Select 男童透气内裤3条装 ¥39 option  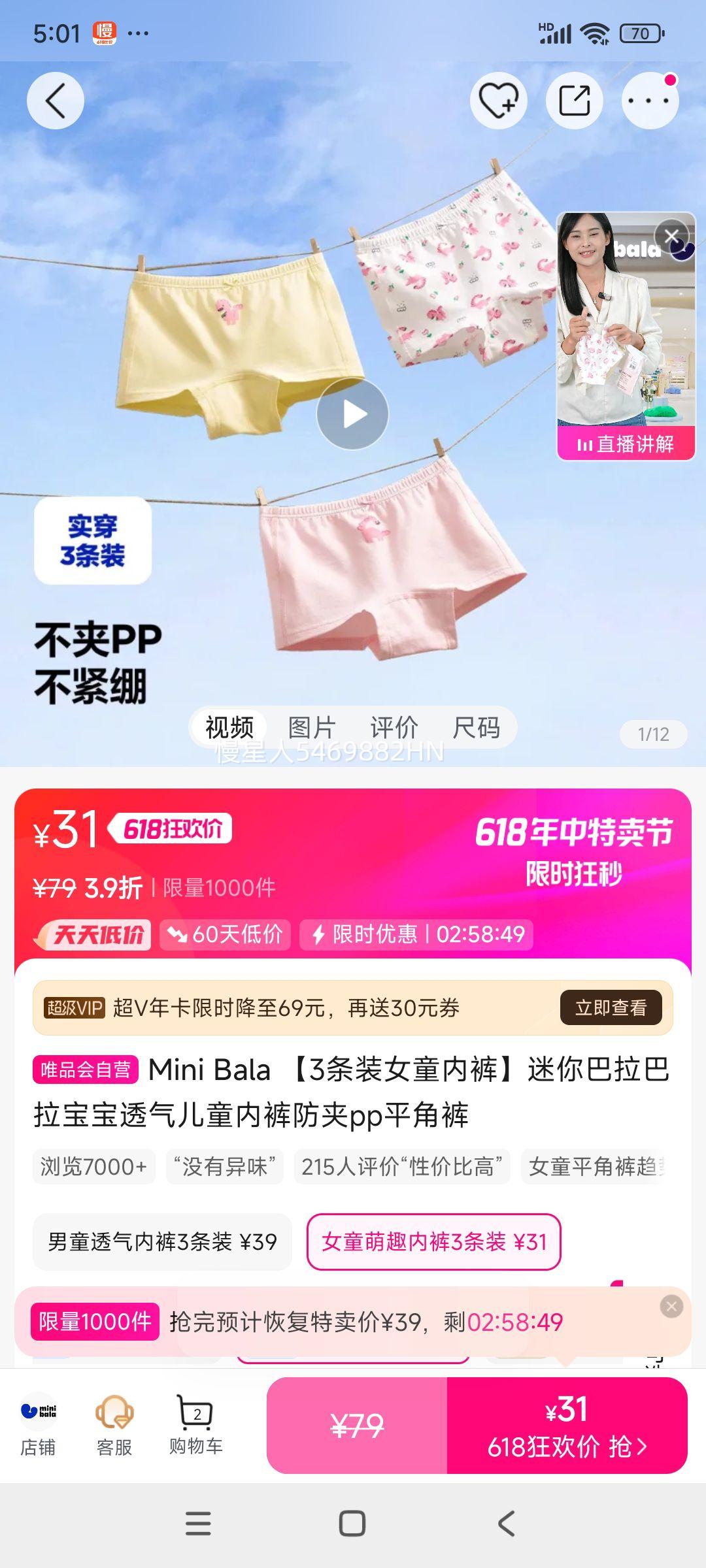pos(162,1241)
